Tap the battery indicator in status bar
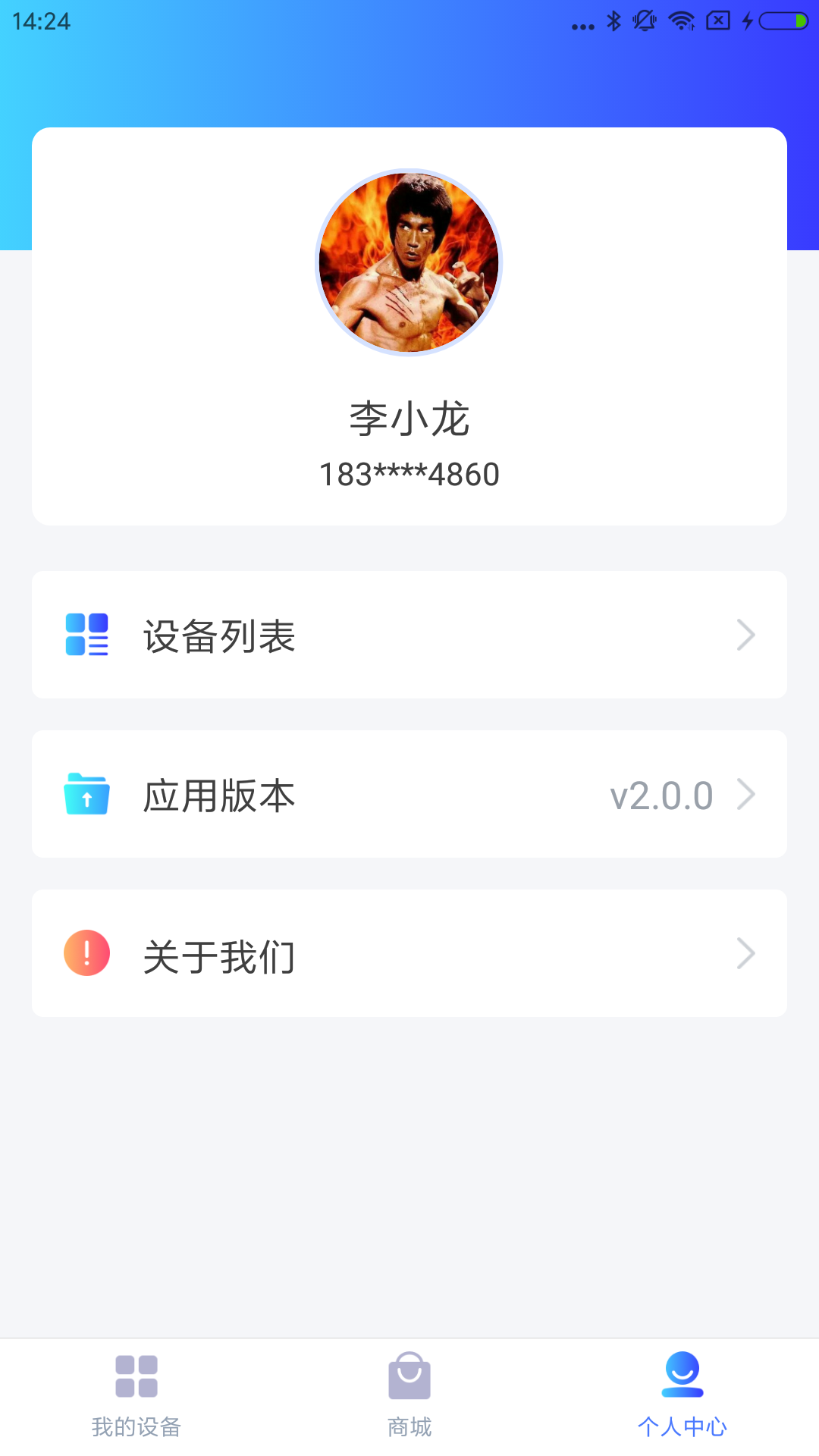 pos(784,21)
